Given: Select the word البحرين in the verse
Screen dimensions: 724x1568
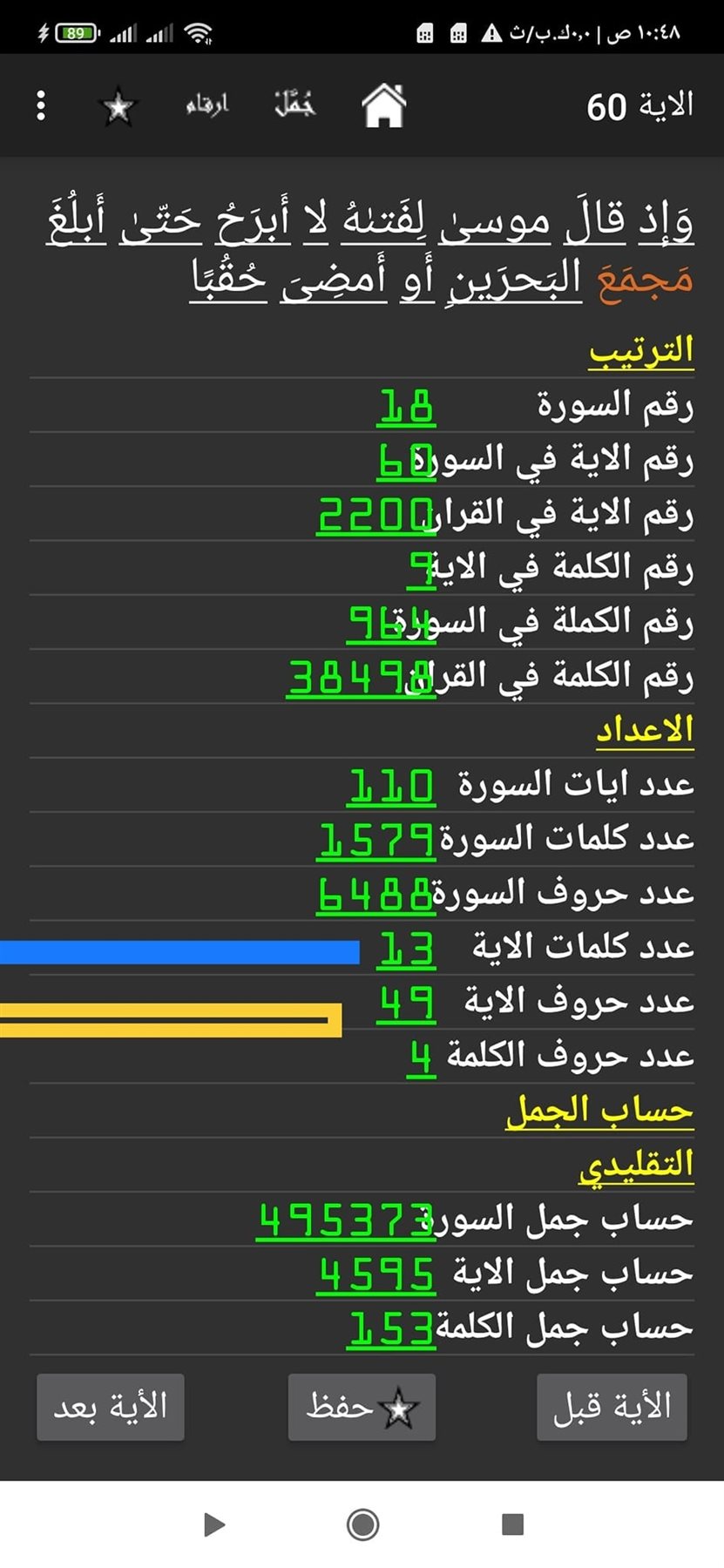Looking at the screenshot, I should [517, 279].
